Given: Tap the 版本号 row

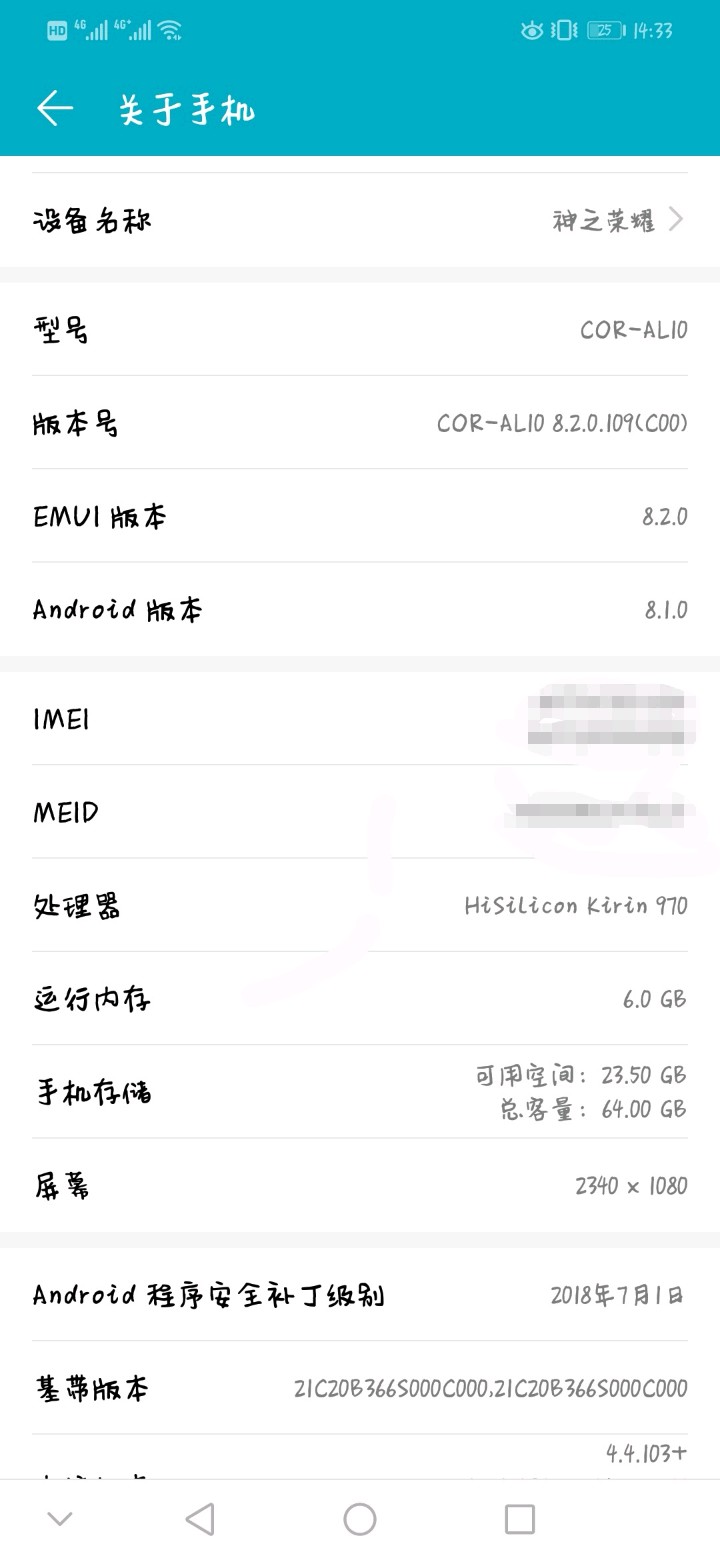Looking at the screenshot, I should [360, 423].
